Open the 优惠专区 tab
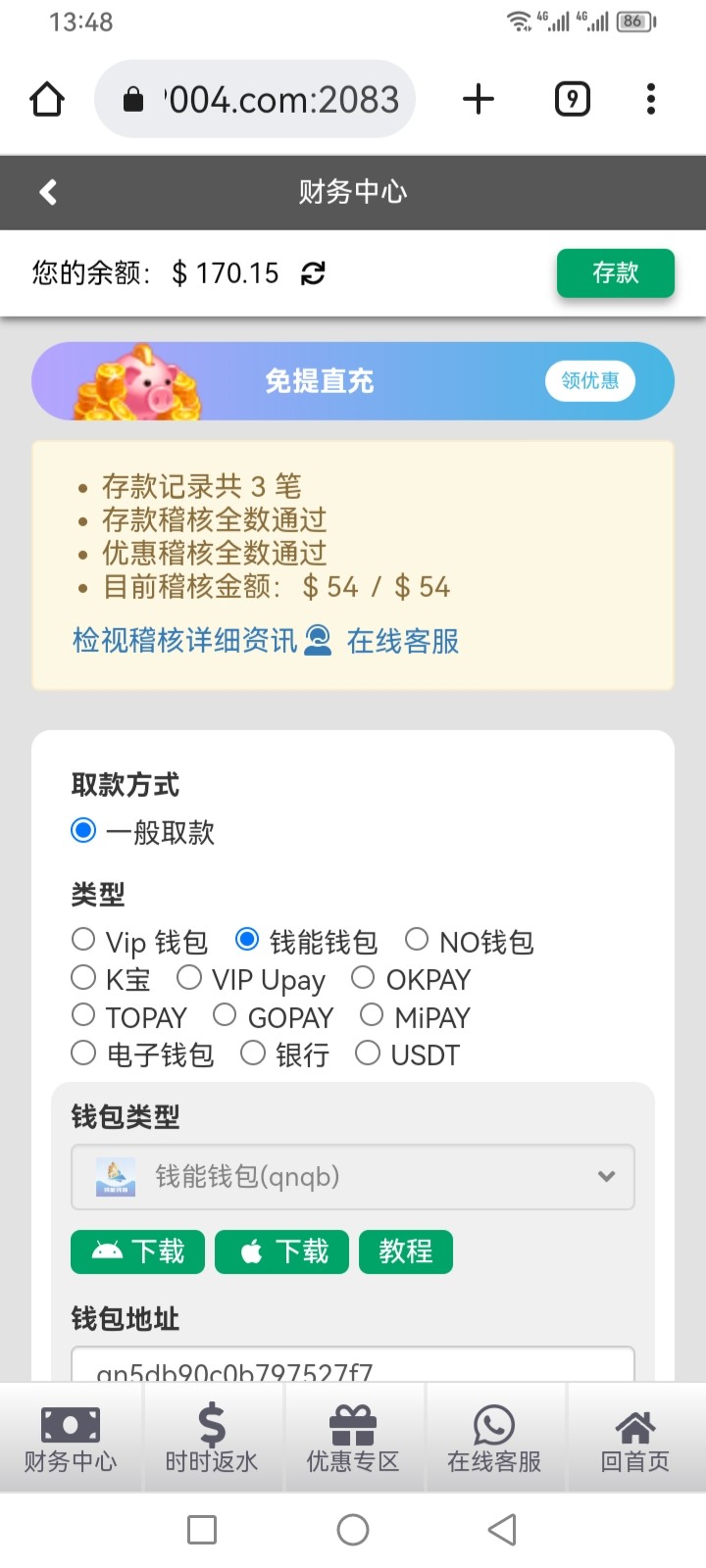 point(353,1438)
